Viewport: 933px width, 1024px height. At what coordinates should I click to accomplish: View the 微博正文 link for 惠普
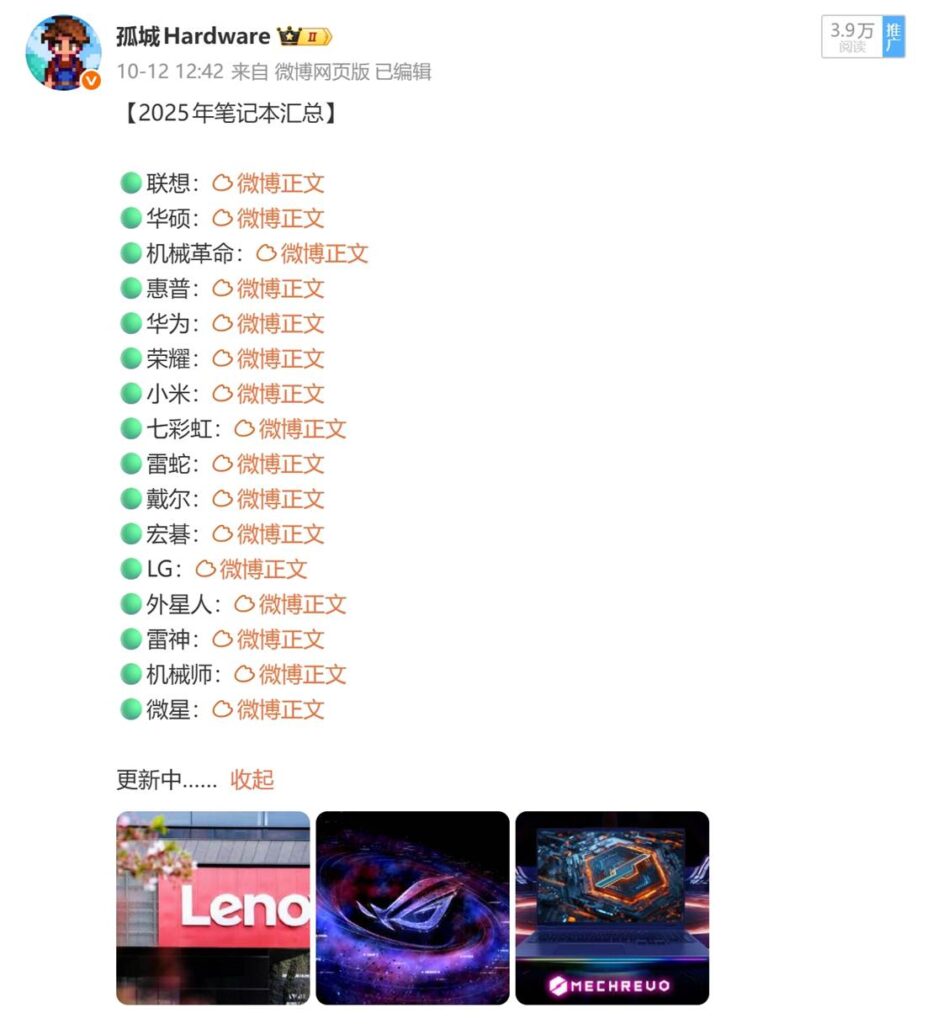[269, 289]
